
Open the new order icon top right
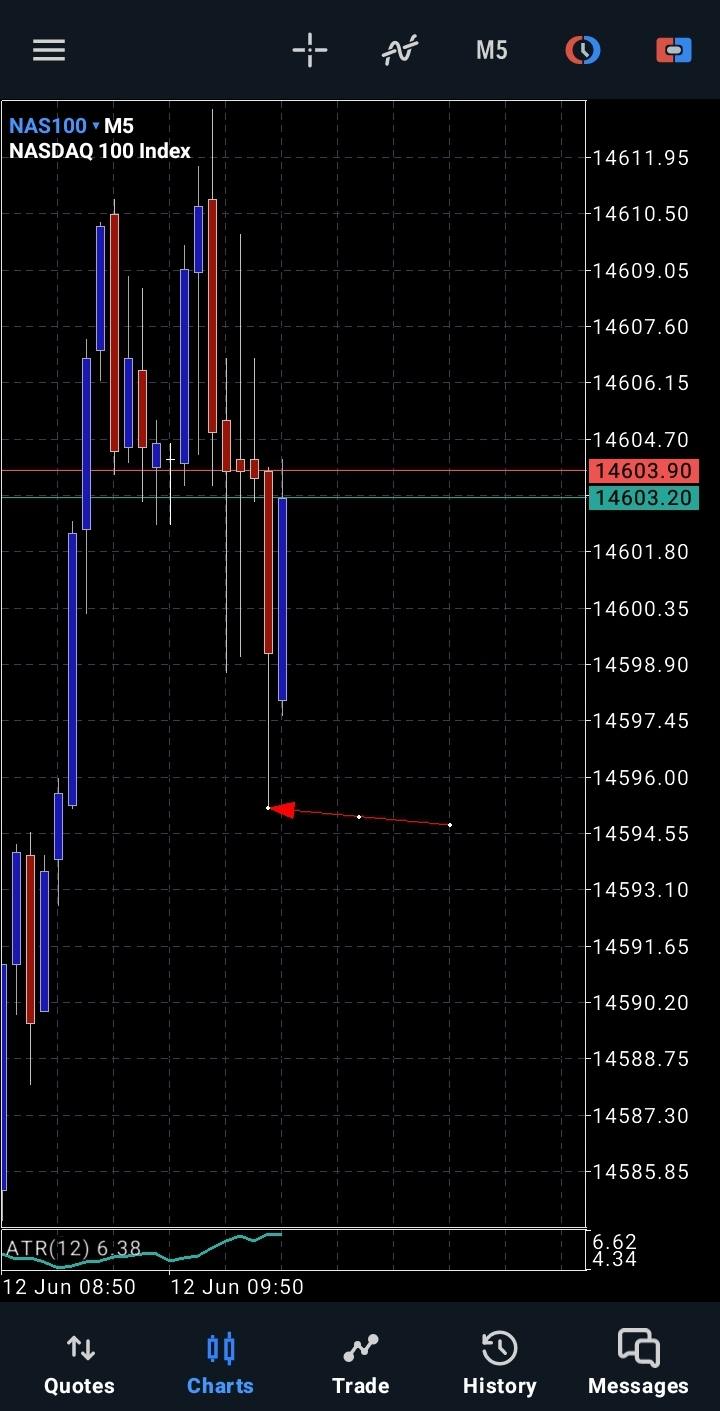point(672,50)
